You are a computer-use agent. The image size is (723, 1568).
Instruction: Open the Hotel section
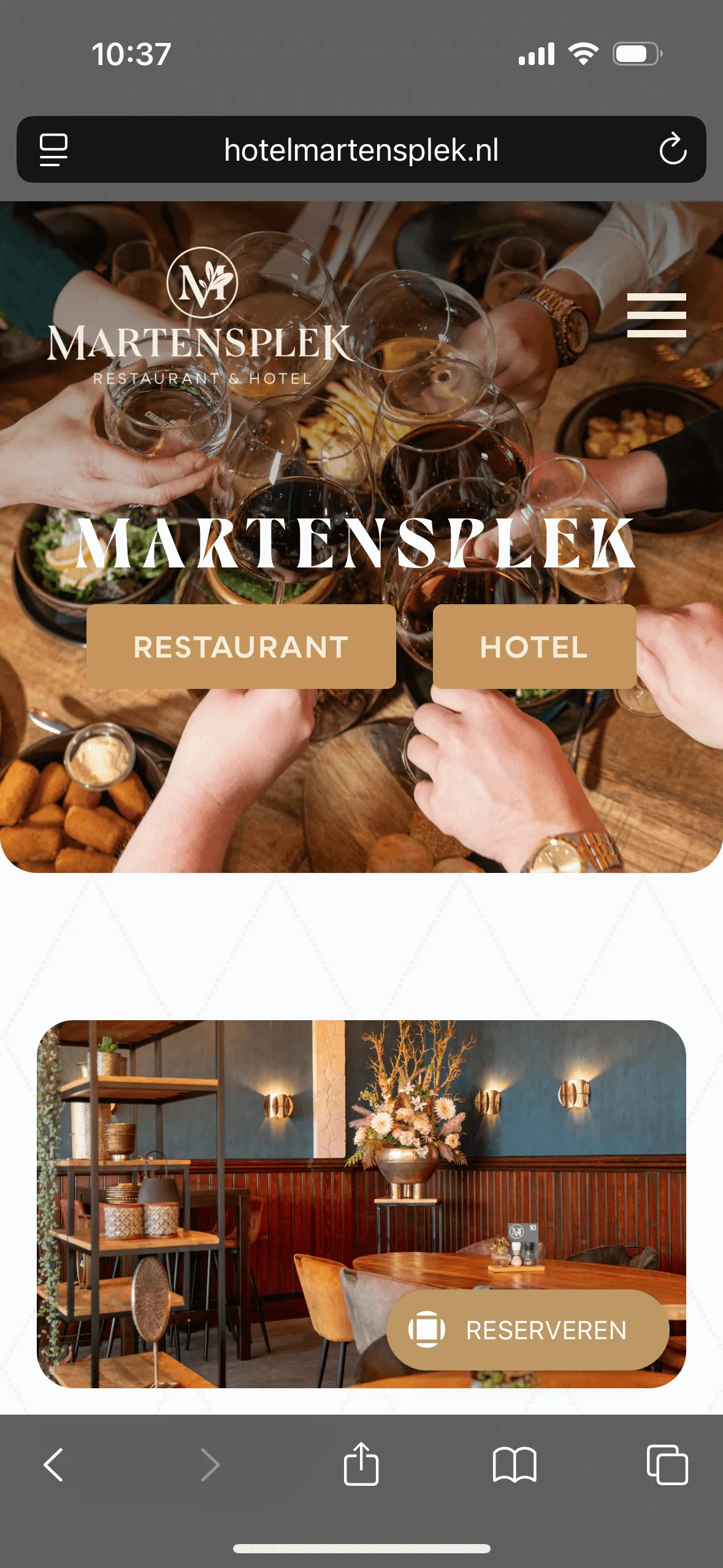click(x=534, y=647)
